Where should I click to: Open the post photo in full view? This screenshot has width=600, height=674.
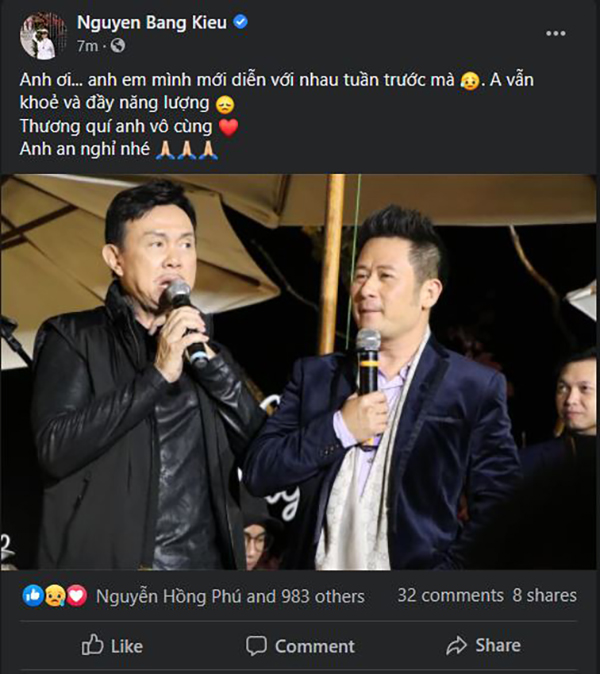point(298,372)
